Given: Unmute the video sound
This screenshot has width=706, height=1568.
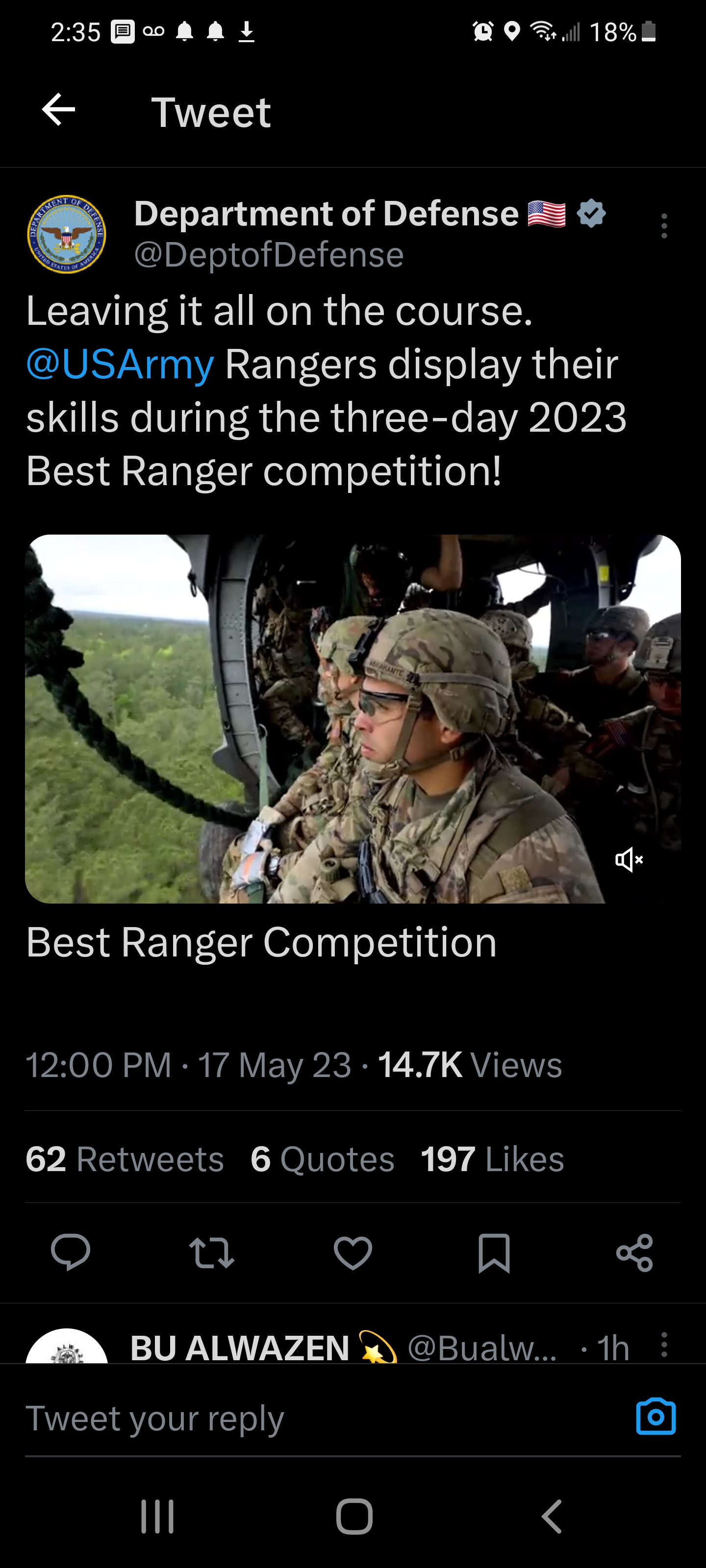Looking at the screenshot, I should tap(629, 859).
